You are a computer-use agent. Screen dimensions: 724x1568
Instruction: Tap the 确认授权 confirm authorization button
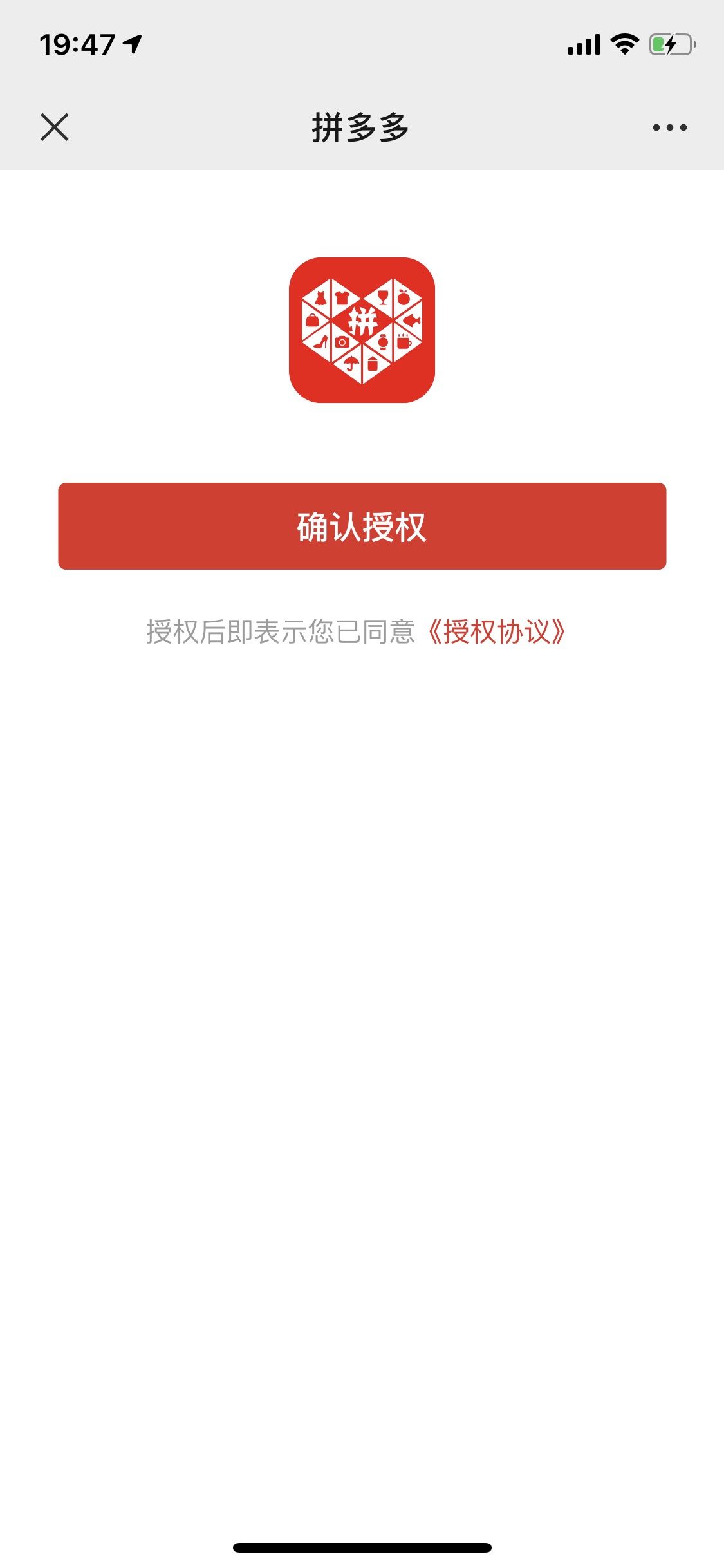pos(362,526)
